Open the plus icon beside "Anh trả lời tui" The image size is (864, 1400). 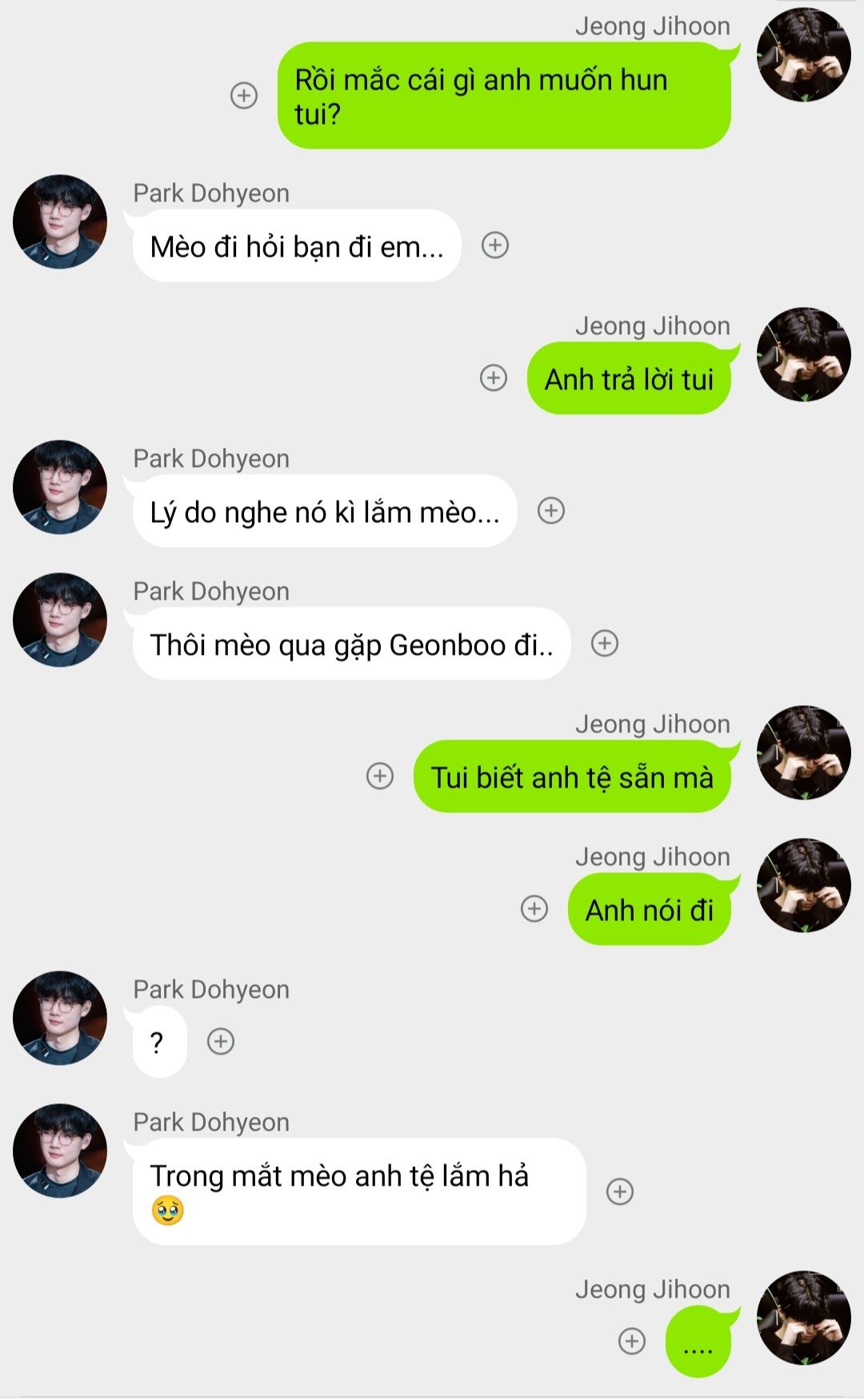[494, 377]
